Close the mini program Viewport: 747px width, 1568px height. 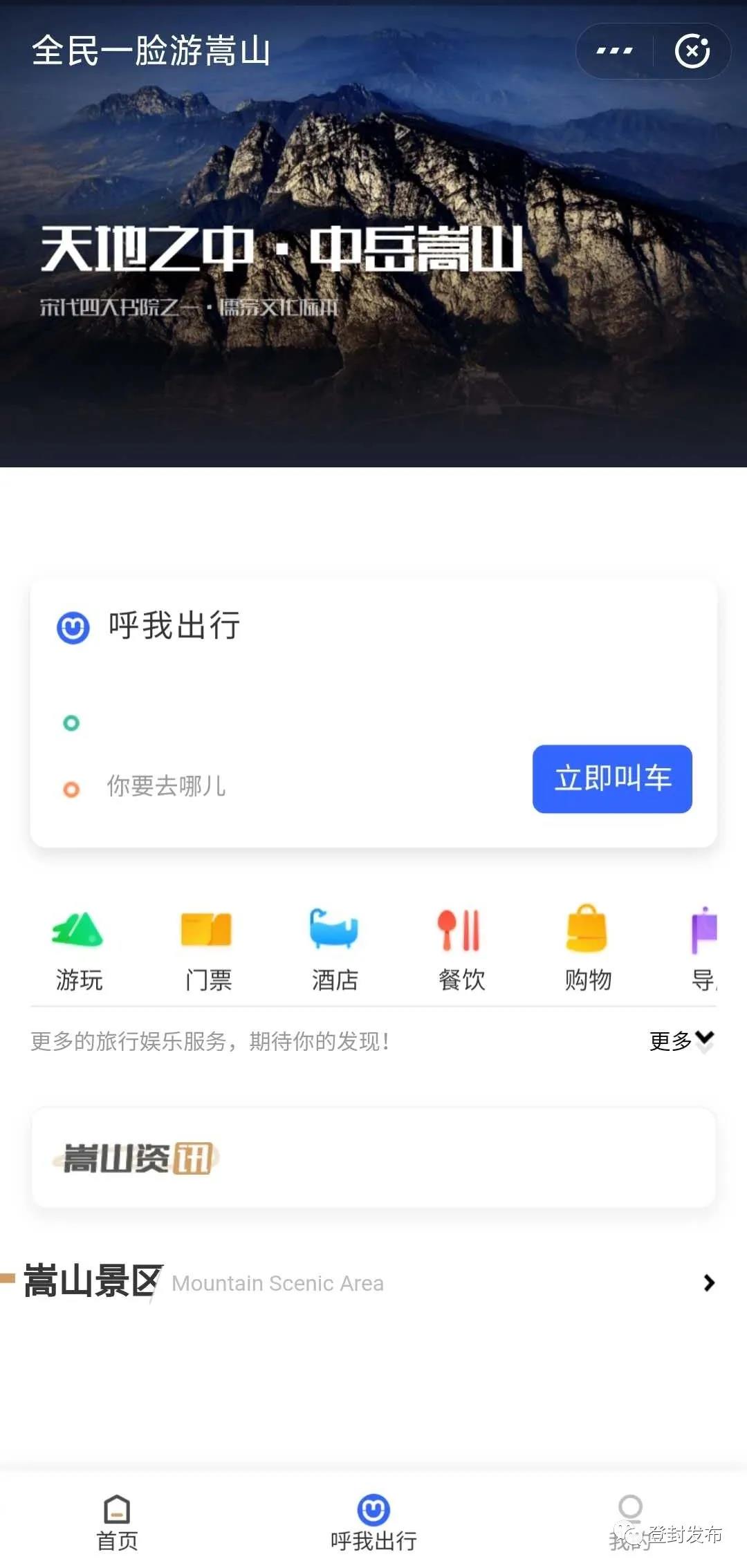(692, 51)
